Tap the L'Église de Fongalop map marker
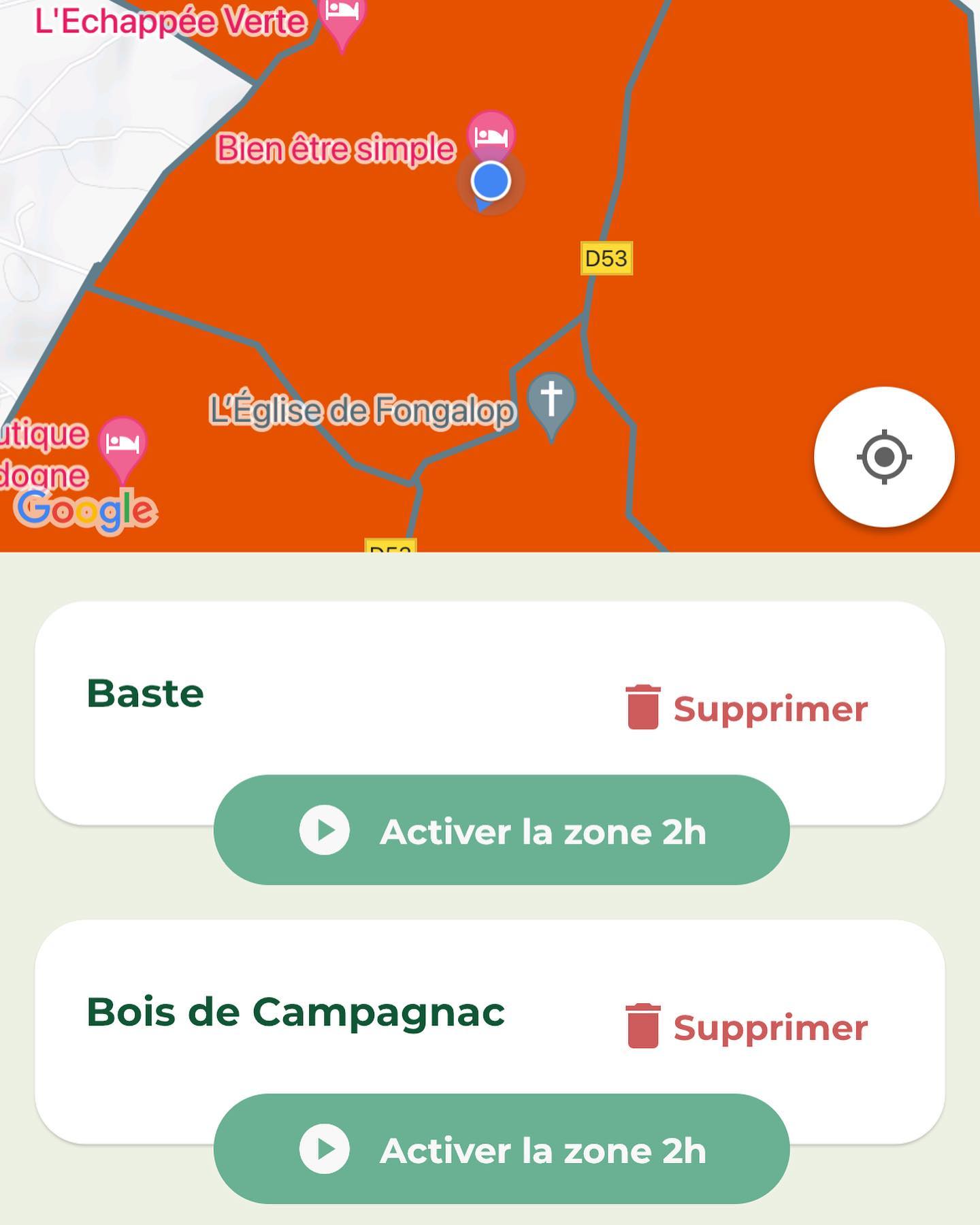This screenshot has height=1225, width=980. click(551, 400)
